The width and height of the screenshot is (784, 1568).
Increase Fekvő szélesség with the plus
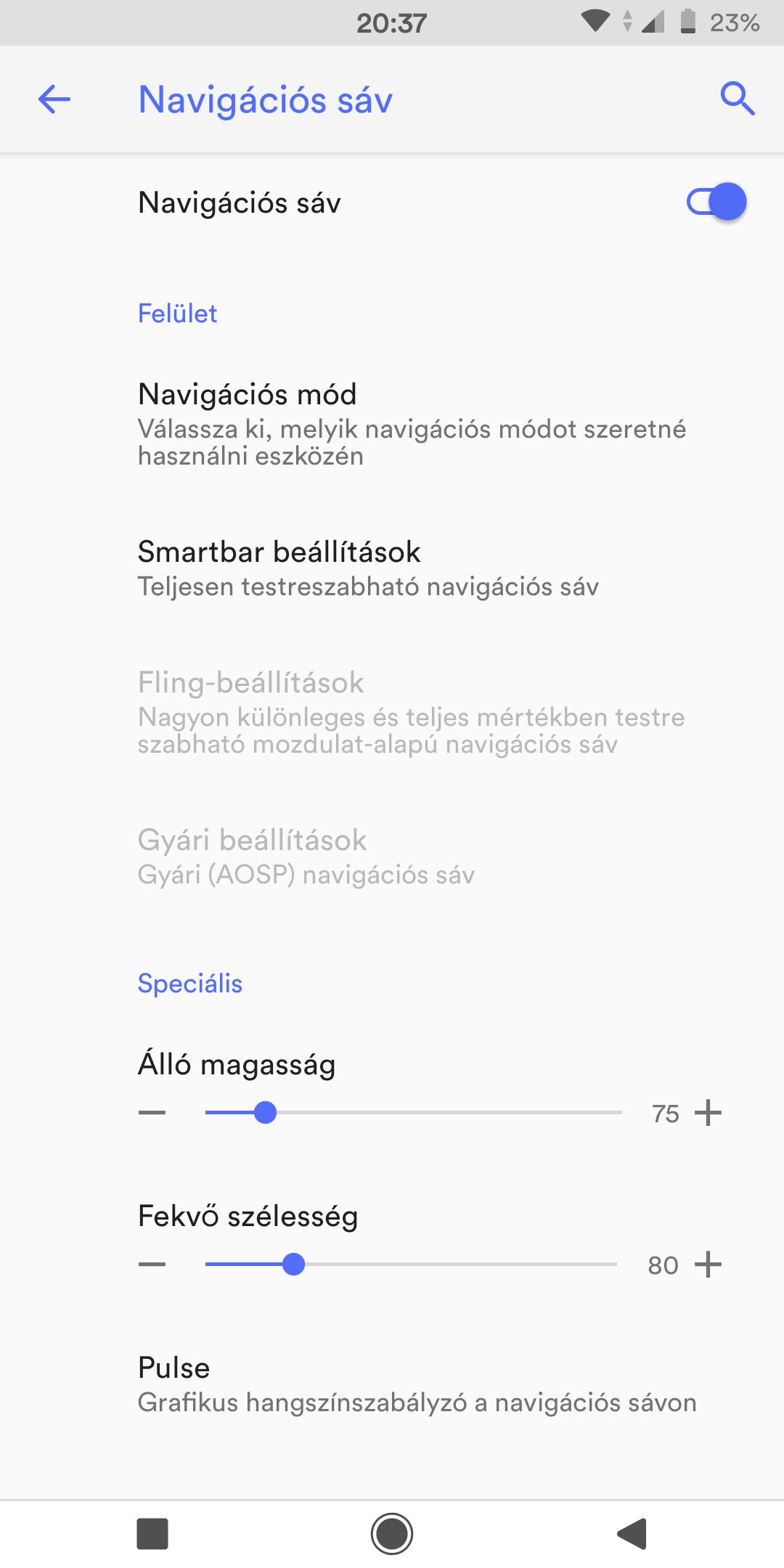pos(708,1265)
